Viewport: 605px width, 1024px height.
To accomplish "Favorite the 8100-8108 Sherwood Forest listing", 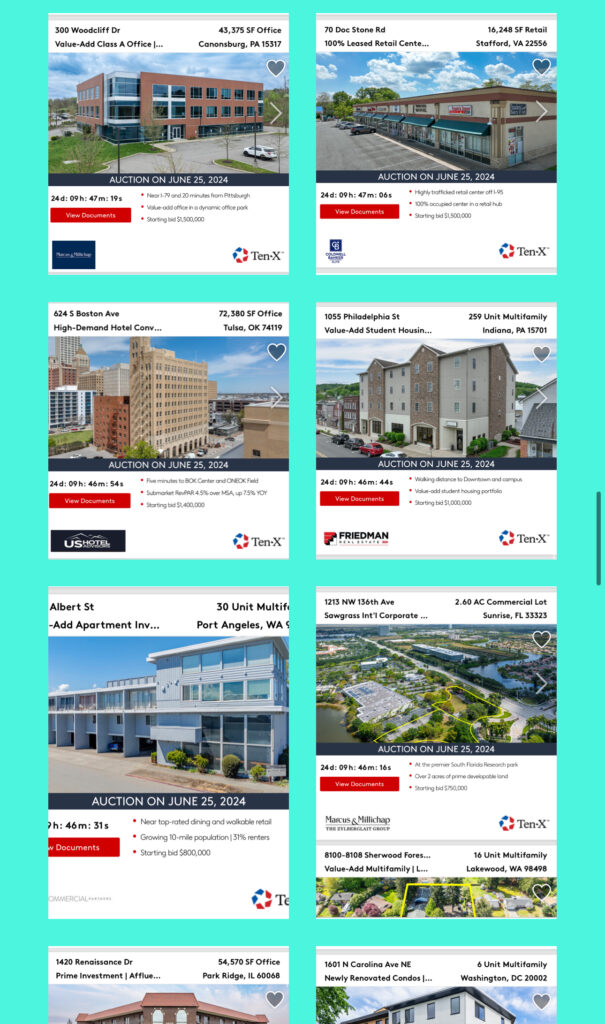I will click(x=541, y=892).
